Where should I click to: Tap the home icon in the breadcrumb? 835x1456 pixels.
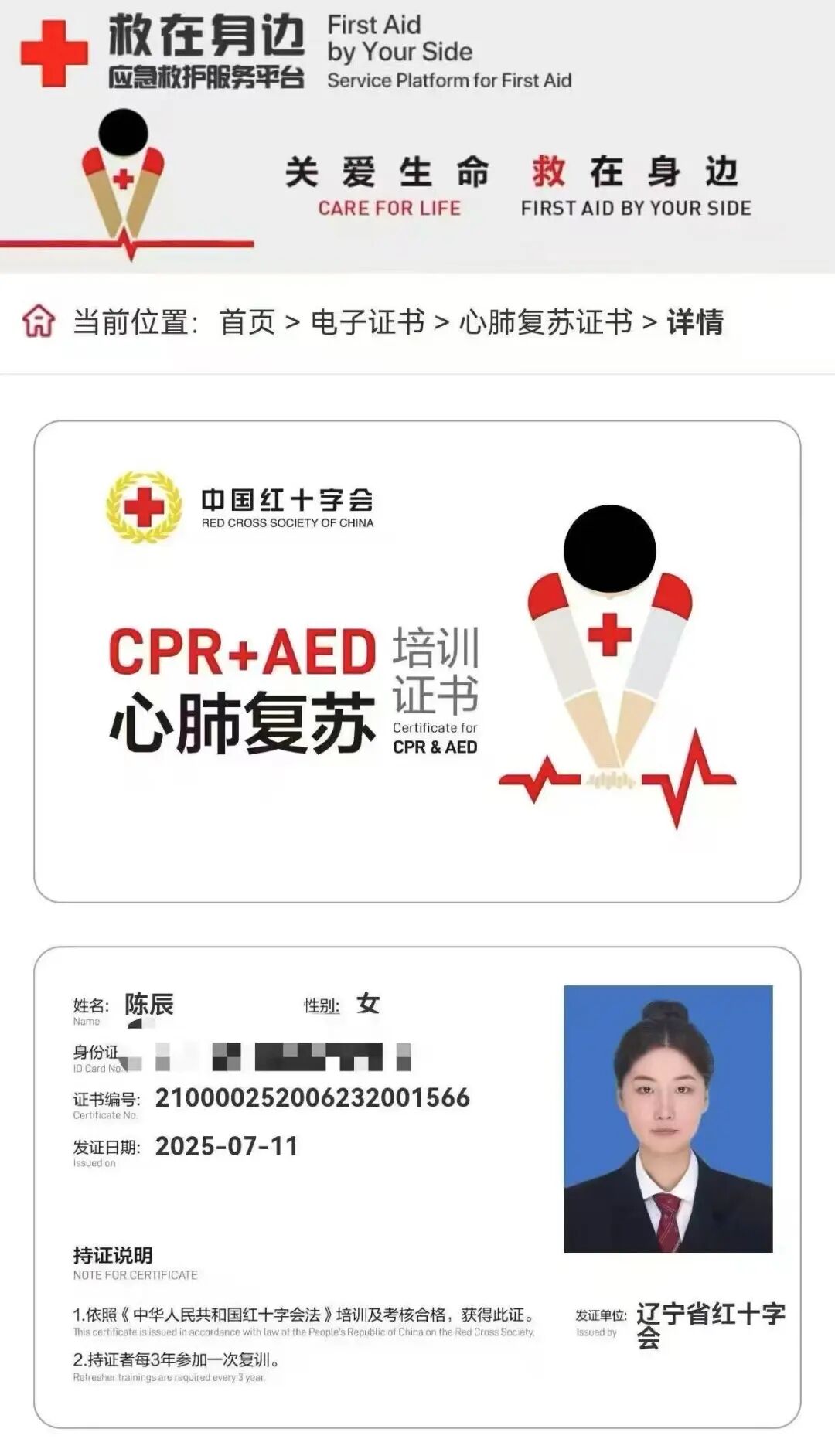(39, 321)
